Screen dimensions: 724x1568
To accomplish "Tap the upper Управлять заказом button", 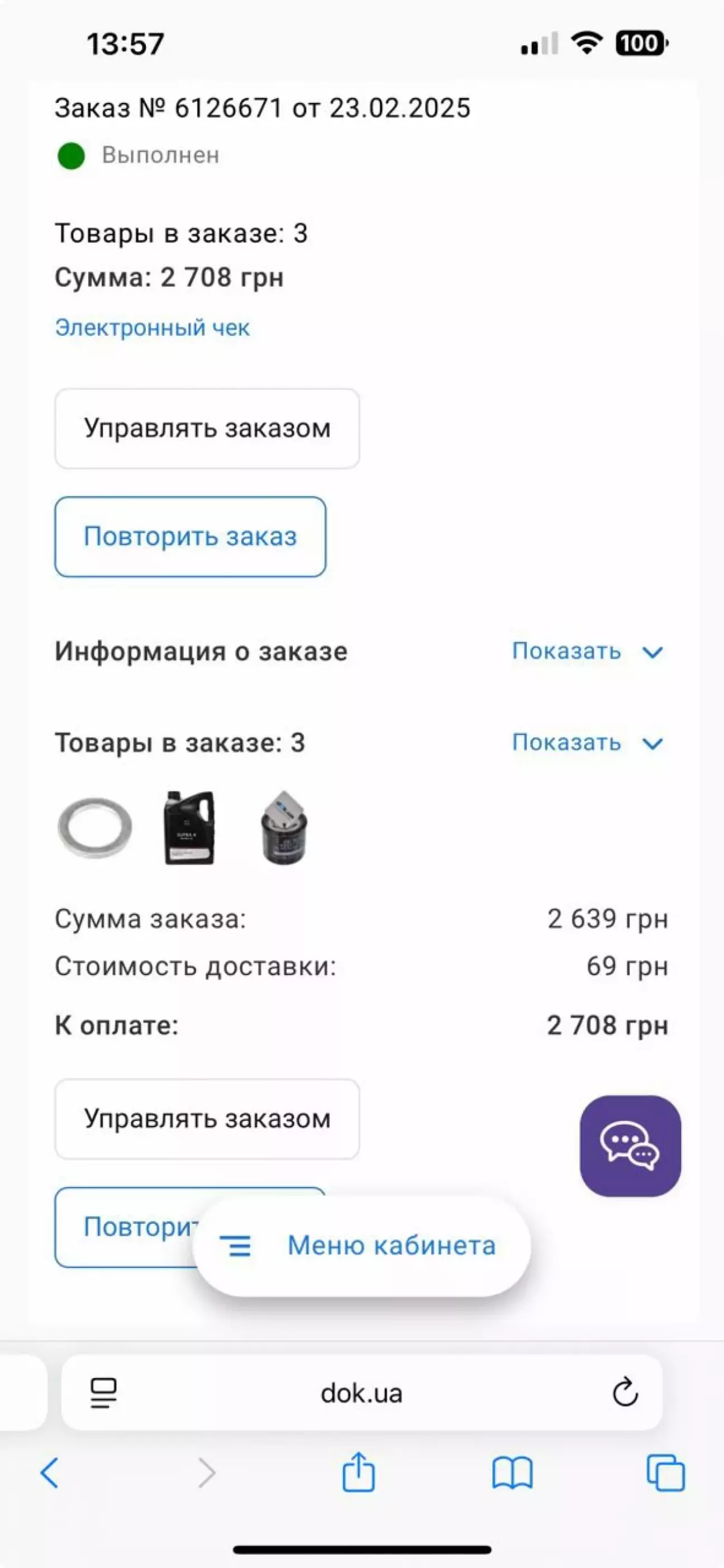I will point(207,429).
